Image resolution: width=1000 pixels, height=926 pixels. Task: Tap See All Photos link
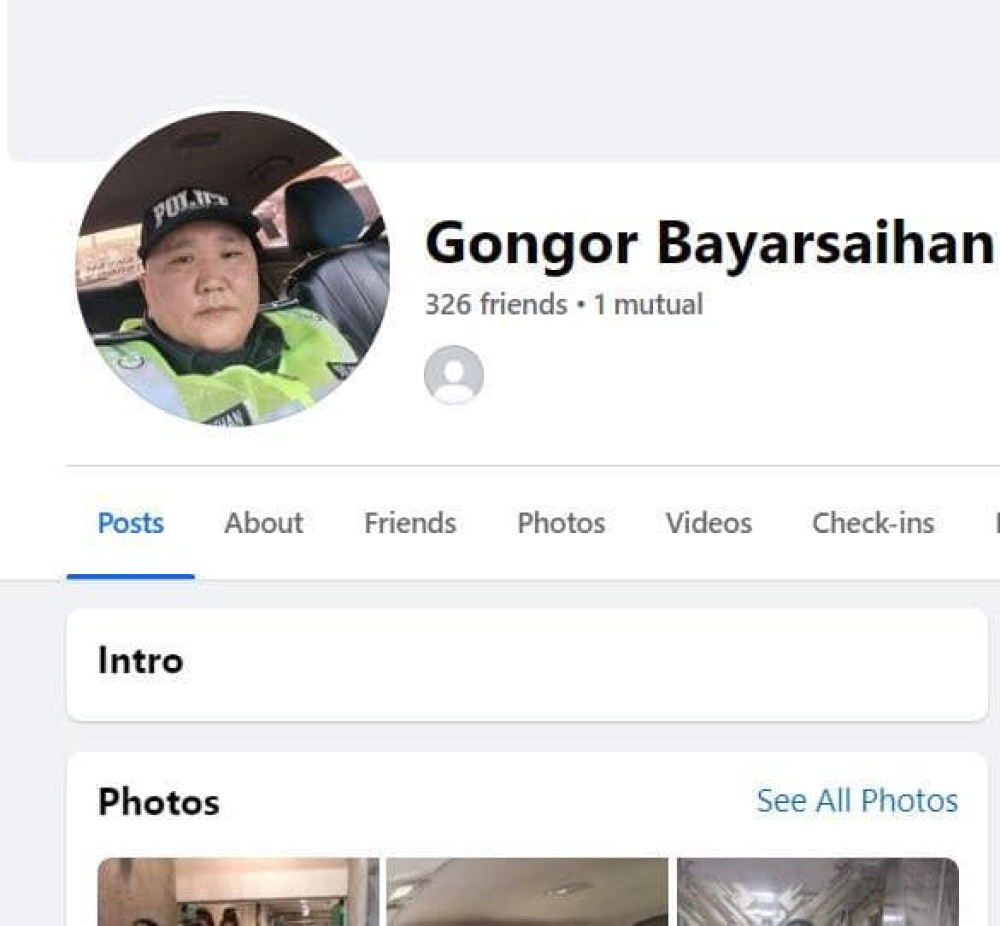coord(857,800)
